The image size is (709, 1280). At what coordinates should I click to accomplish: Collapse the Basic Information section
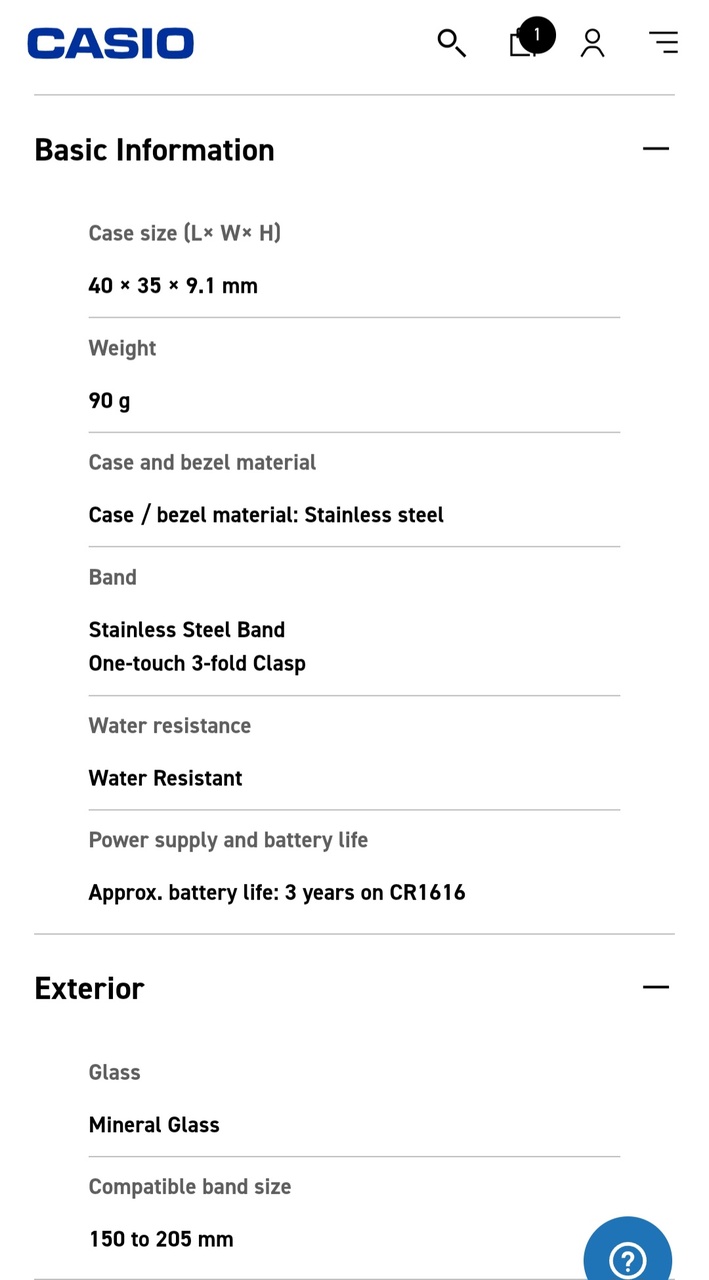coord(655,149)
